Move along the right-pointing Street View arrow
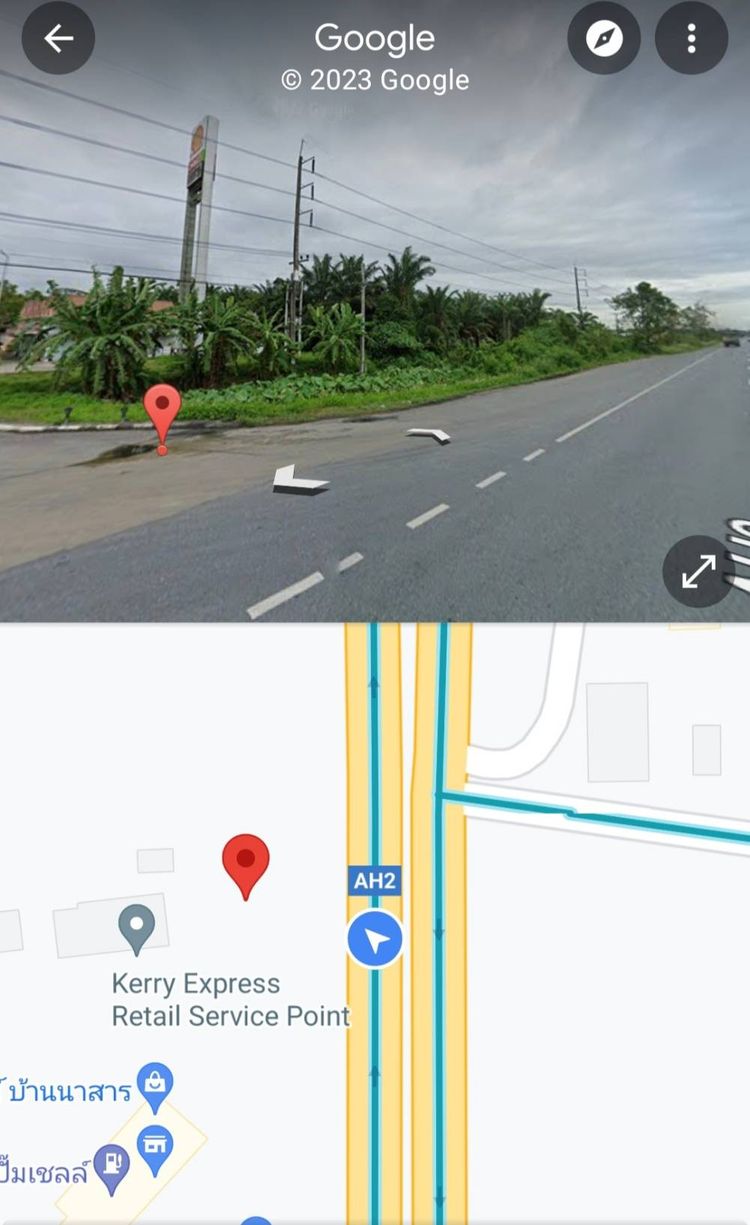 tap(429, 434)
